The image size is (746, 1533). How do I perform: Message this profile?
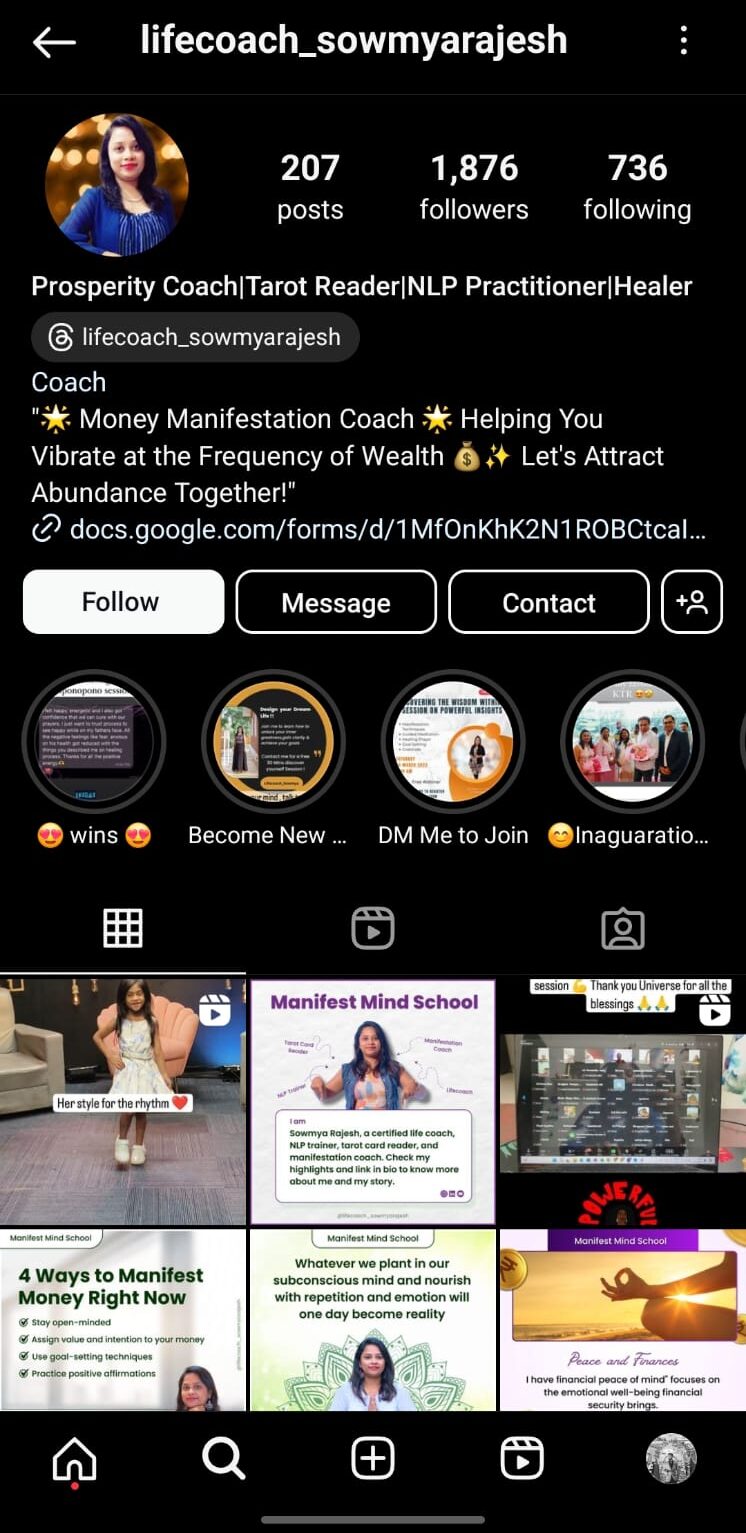pyautogui.click(x=336, y=602)
